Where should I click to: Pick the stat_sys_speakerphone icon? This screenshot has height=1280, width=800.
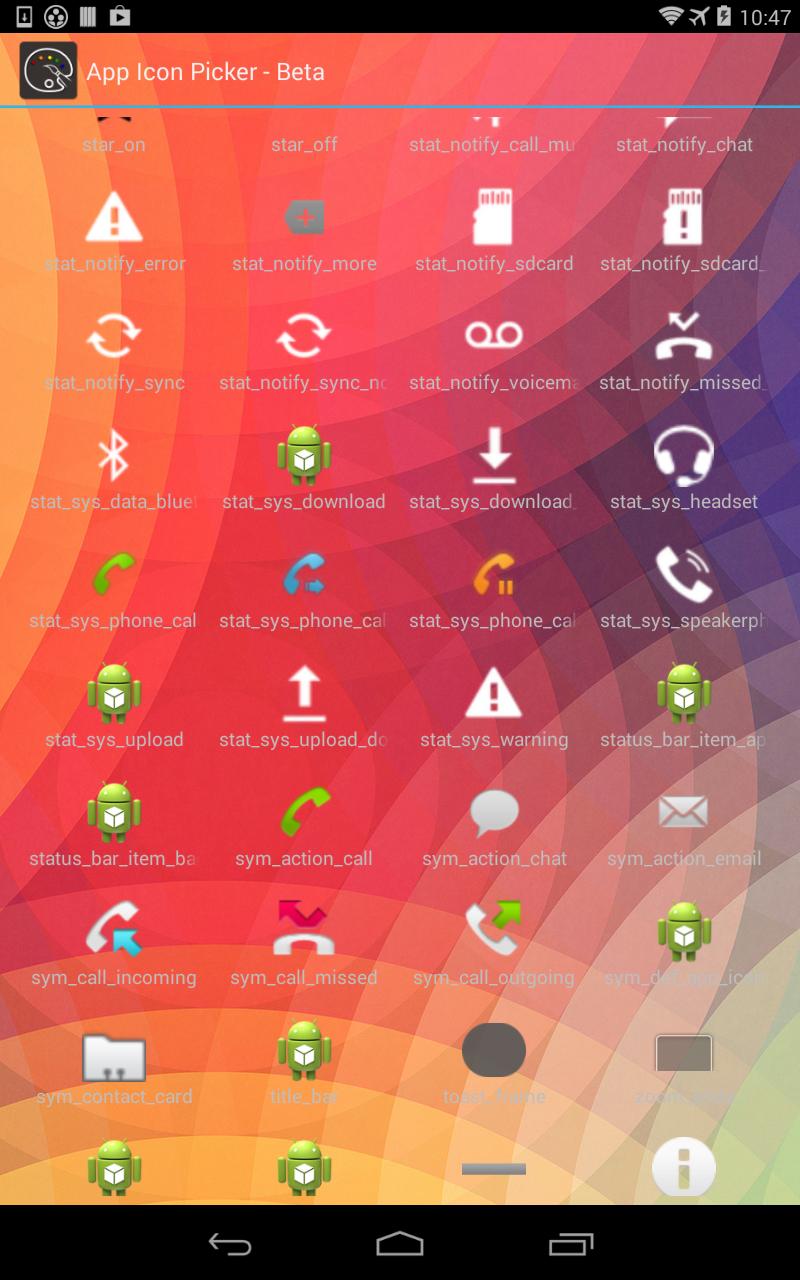click(684, 575)
